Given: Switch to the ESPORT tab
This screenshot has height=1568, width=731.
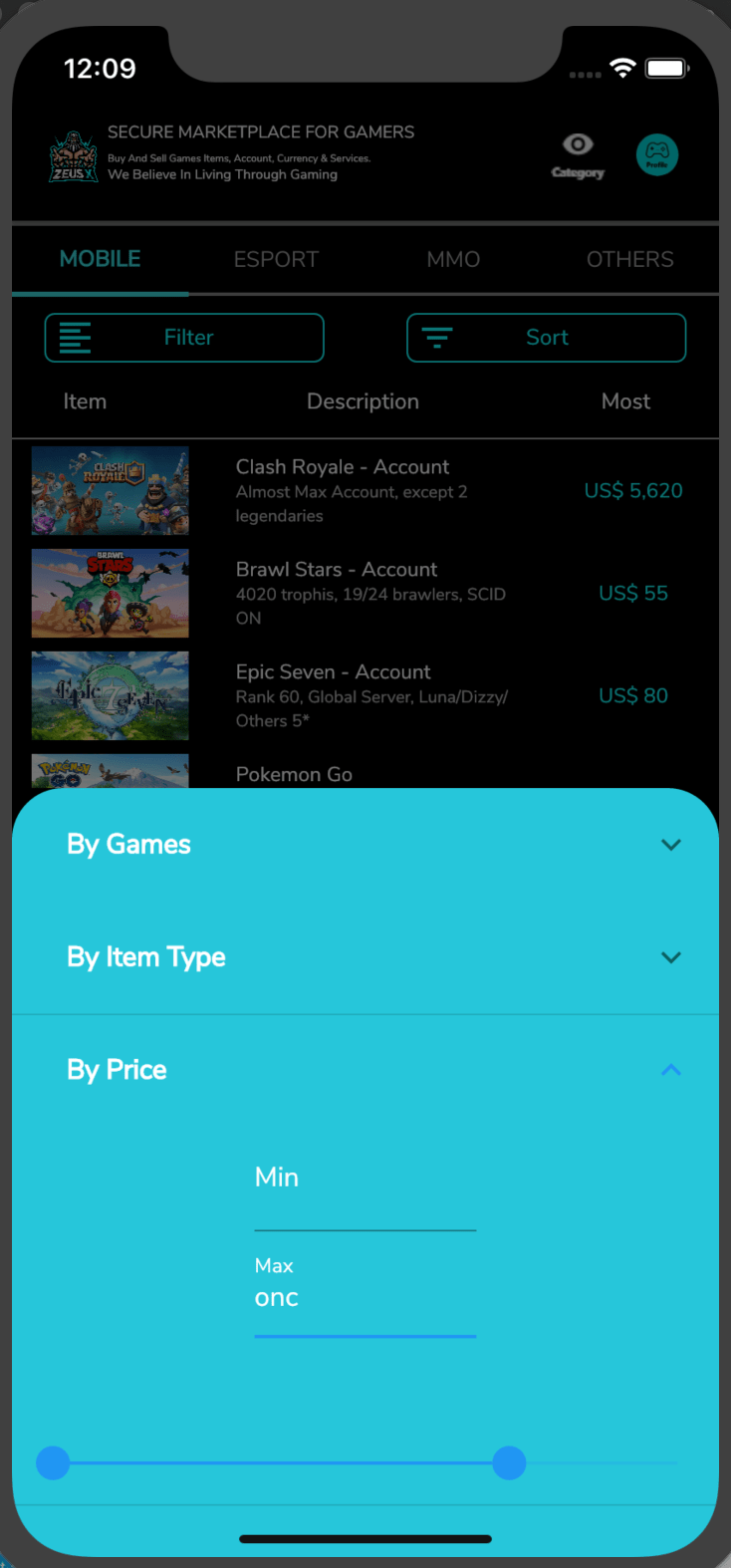Looking at the screenshot, I should click(276, 259).
